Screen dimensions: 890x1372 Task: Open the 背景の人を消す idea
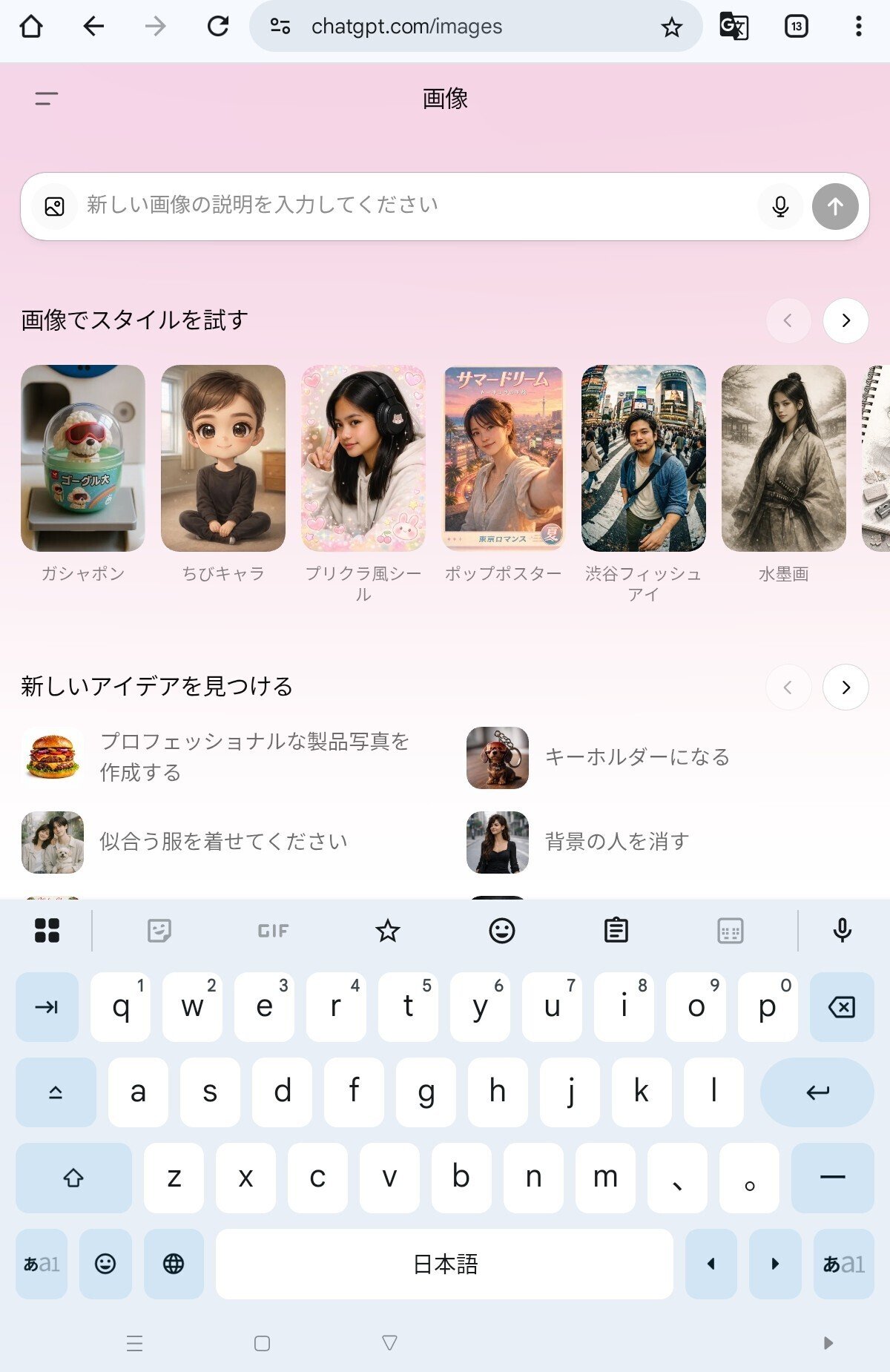pos(616,842)
